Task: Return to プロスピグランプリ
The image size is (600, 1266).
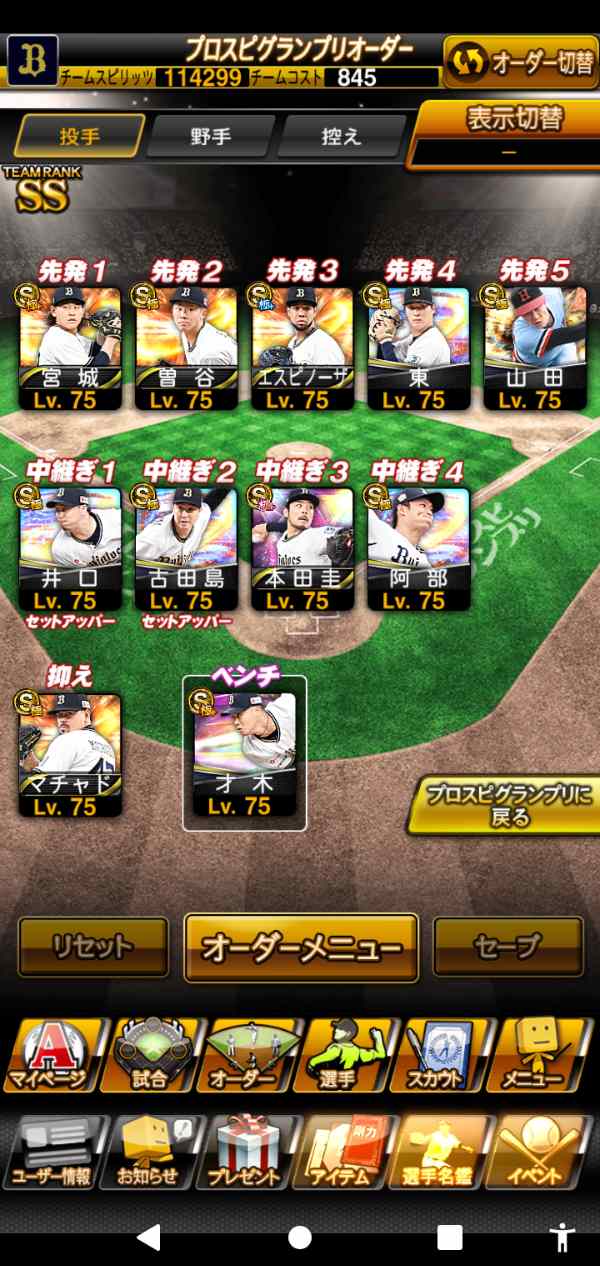Action: tap(503, 805)
